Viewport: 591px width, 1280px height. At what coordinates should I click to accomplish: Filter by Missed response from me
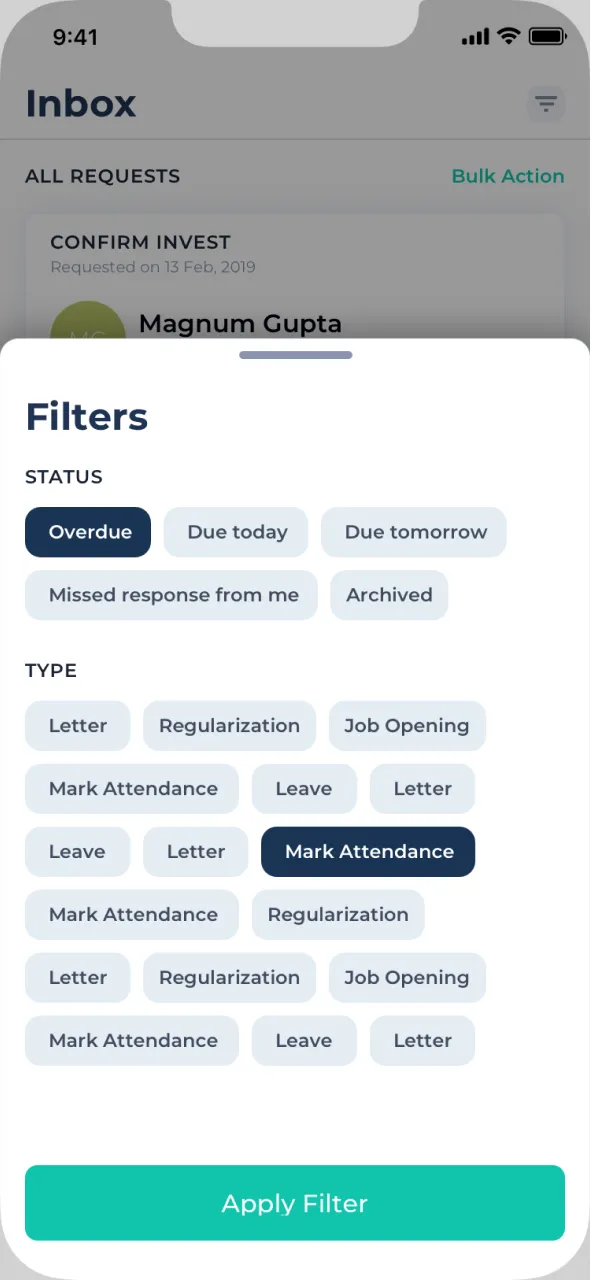click(x=171, y=595)
